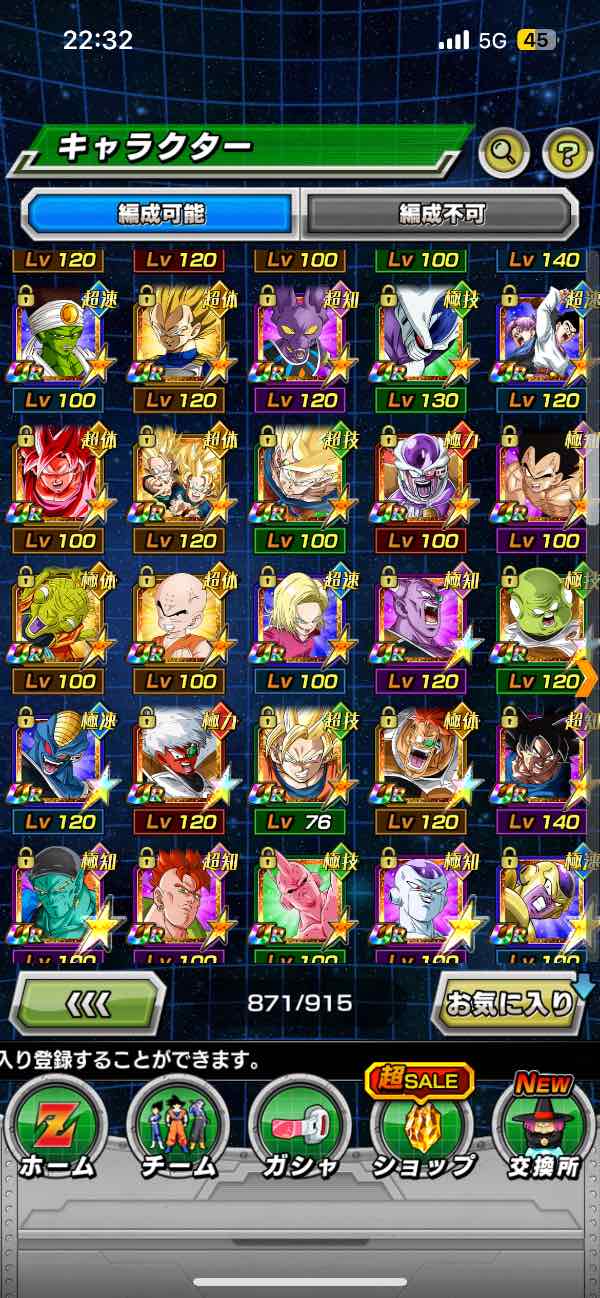Open the チーム menu

tap(178, 1125)
